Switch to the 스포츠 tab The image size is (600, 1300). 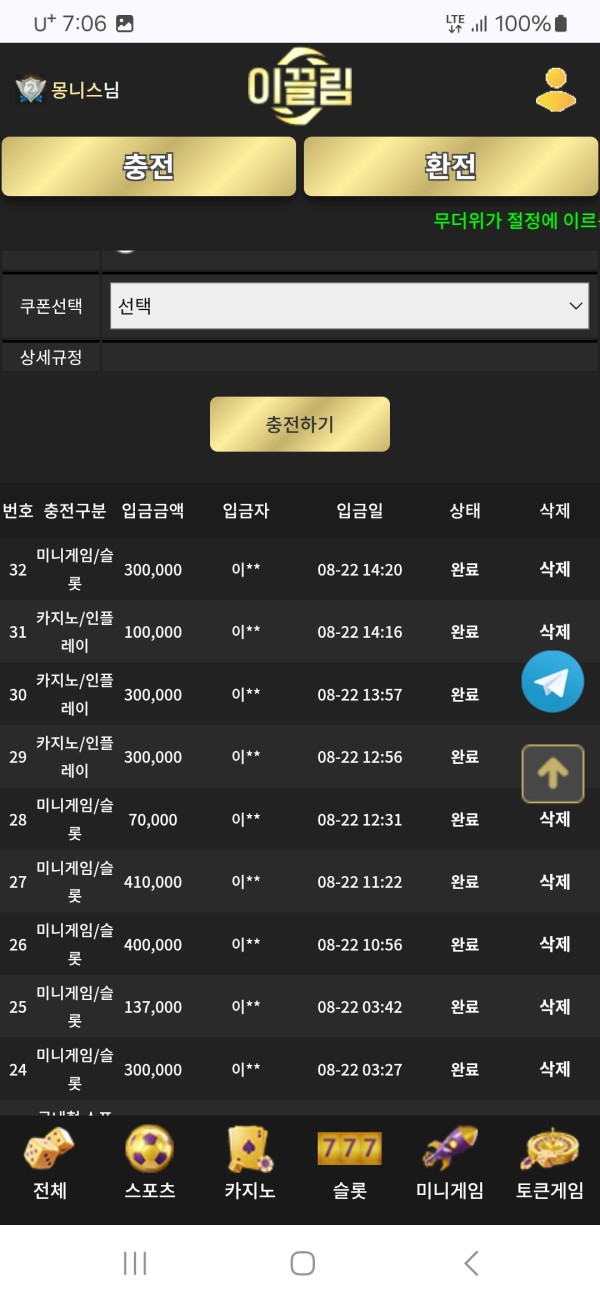click(x=150, y=1163)
